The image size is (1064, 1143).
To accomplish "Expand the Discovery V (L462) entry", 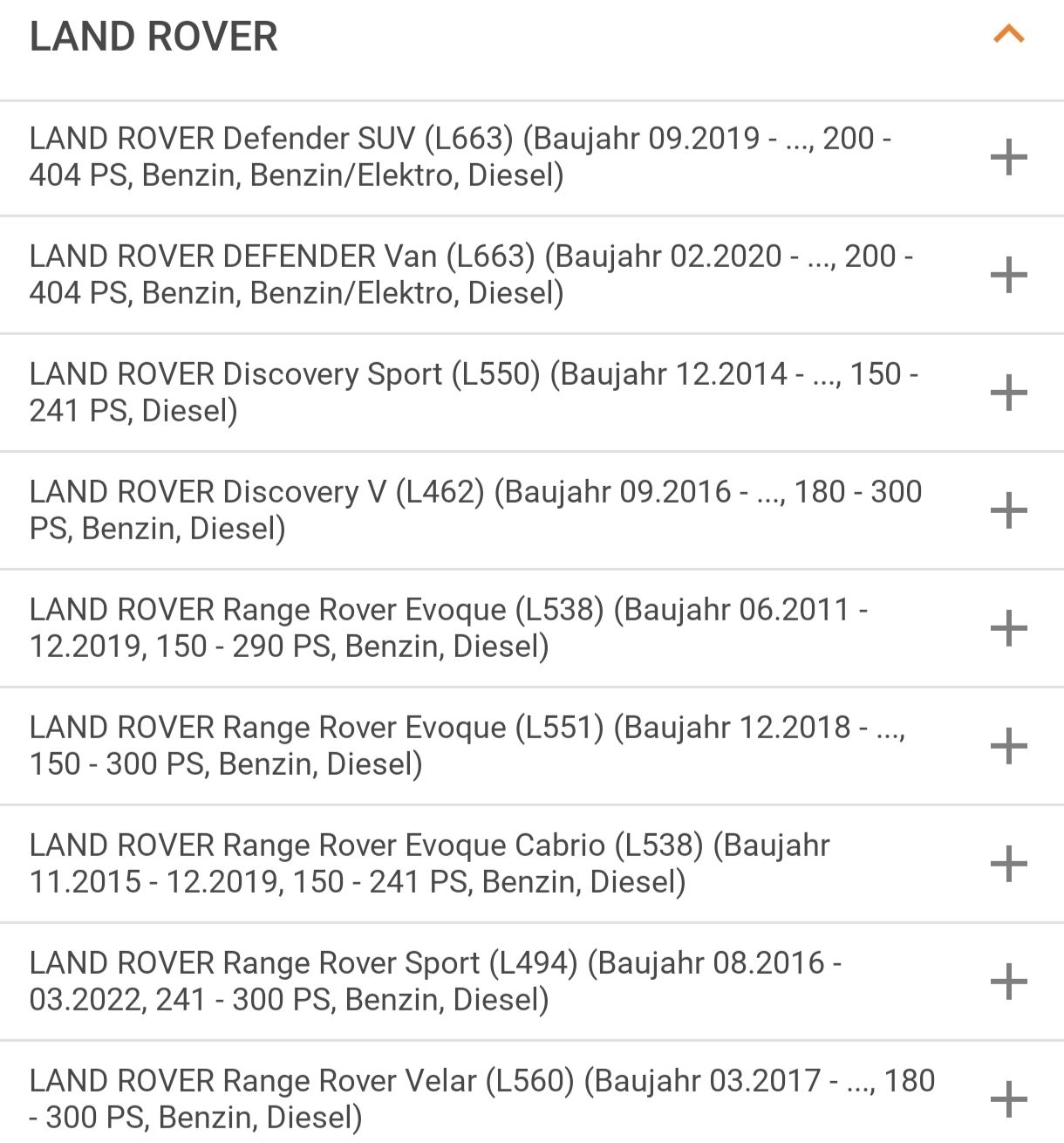I will pyautogui.click(x=1008, y=510).
